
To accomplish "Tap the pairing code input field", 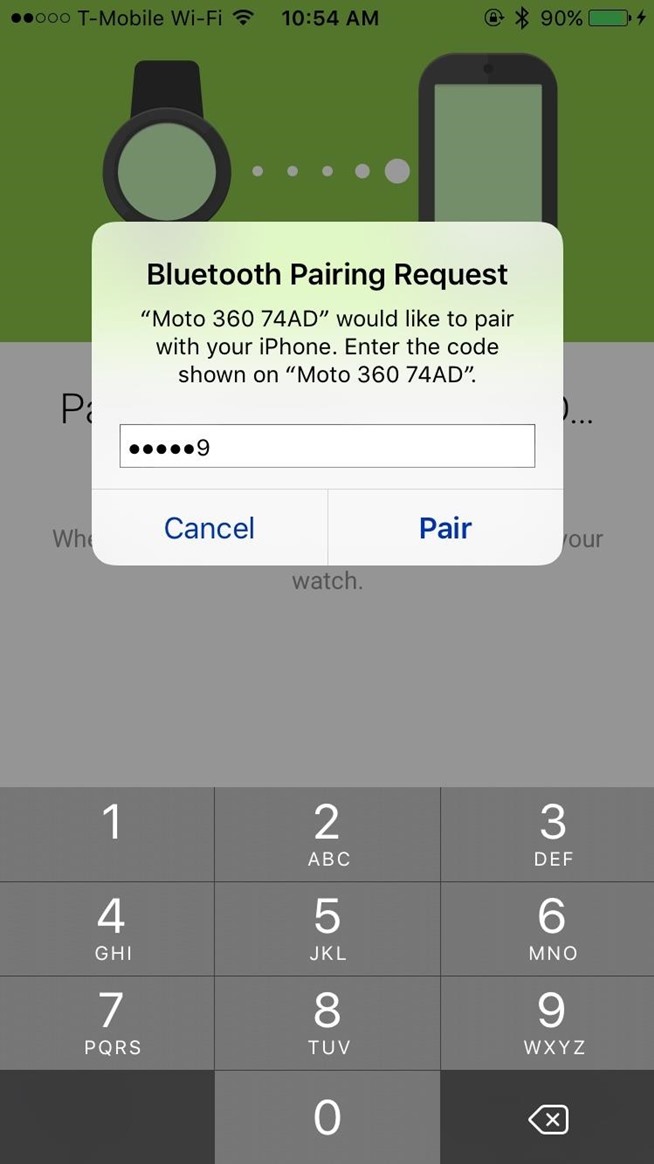I will click(327, 446).
